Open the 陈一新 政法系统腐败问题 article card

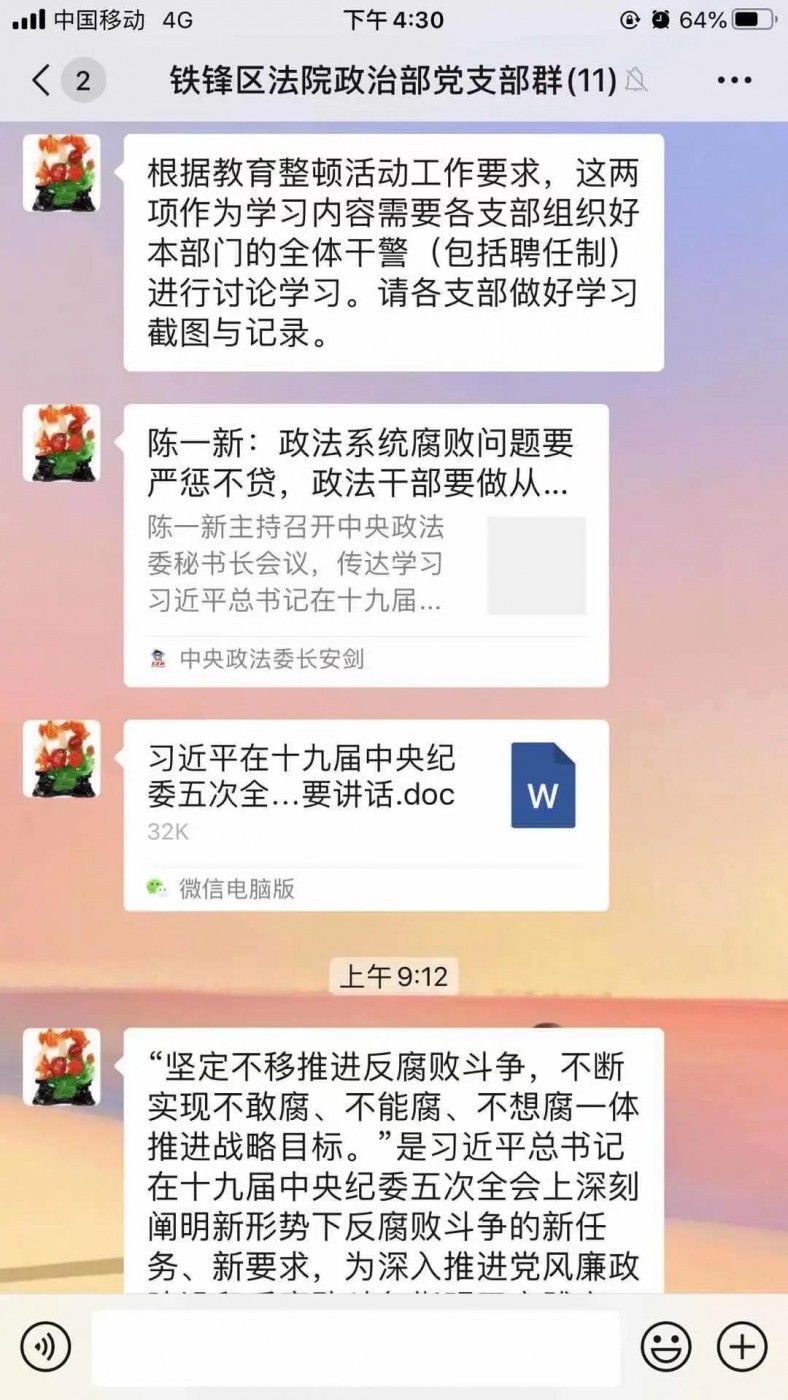click(x=365, y=545)
